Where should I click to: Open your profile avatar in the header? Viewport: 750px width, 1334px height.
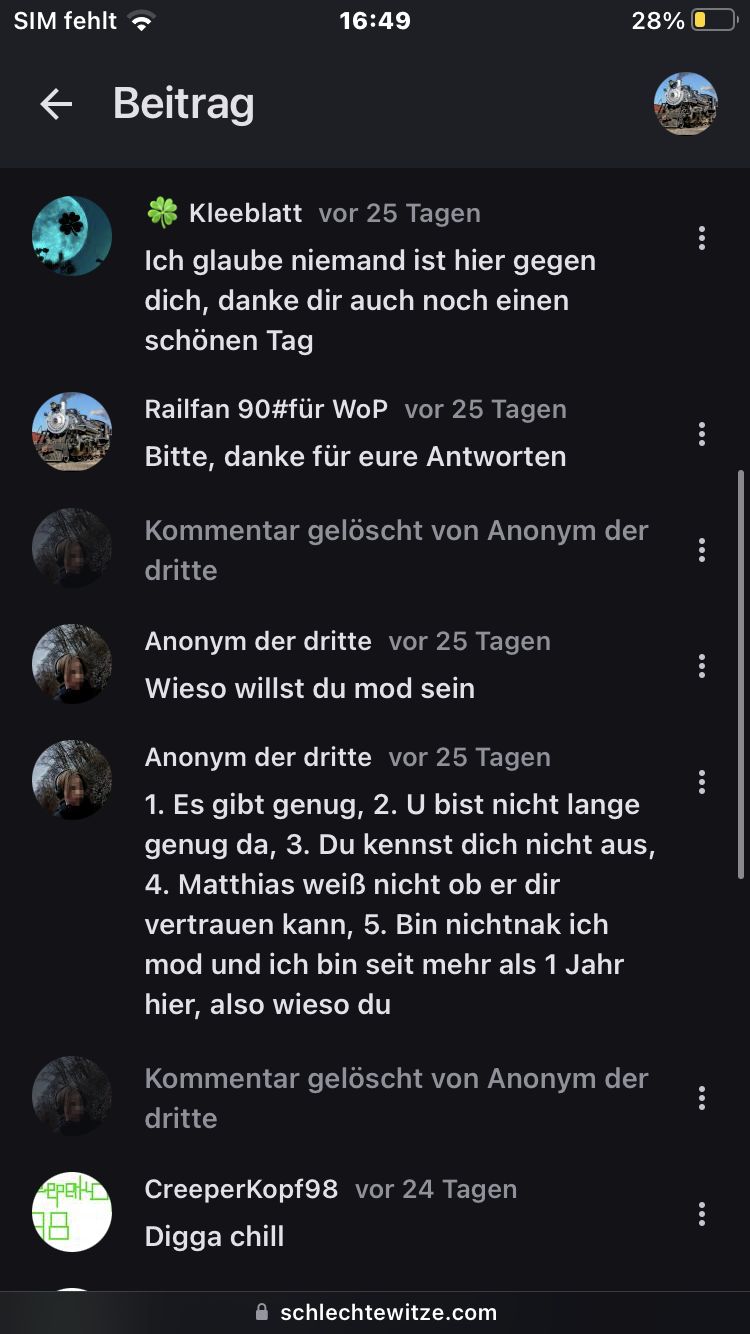coord(685,104)
